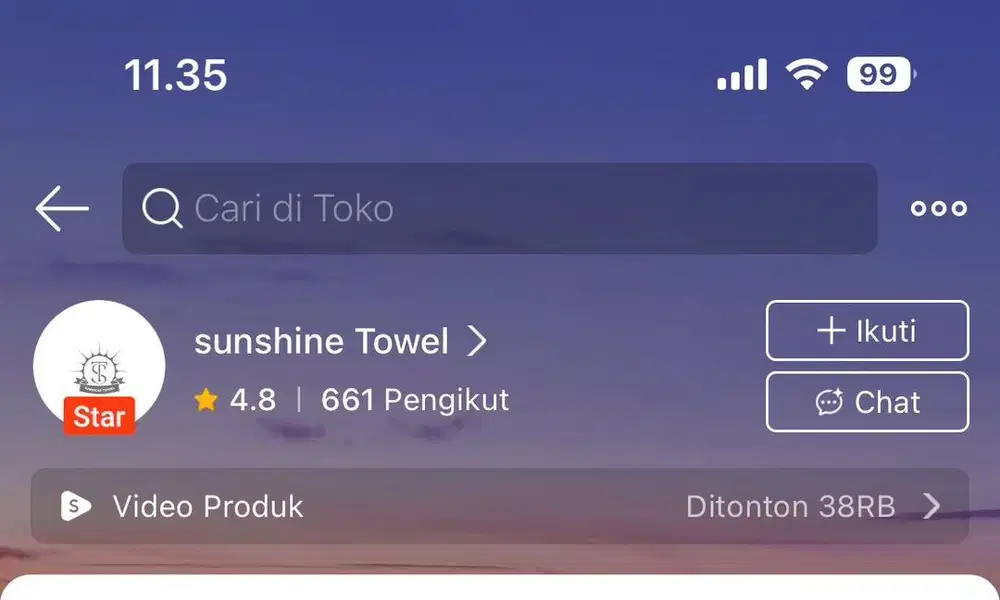This screenshot has width=1000, height=600.
Task: Follow the shop with Ikuti button
Action: click(x=867, y=331)
